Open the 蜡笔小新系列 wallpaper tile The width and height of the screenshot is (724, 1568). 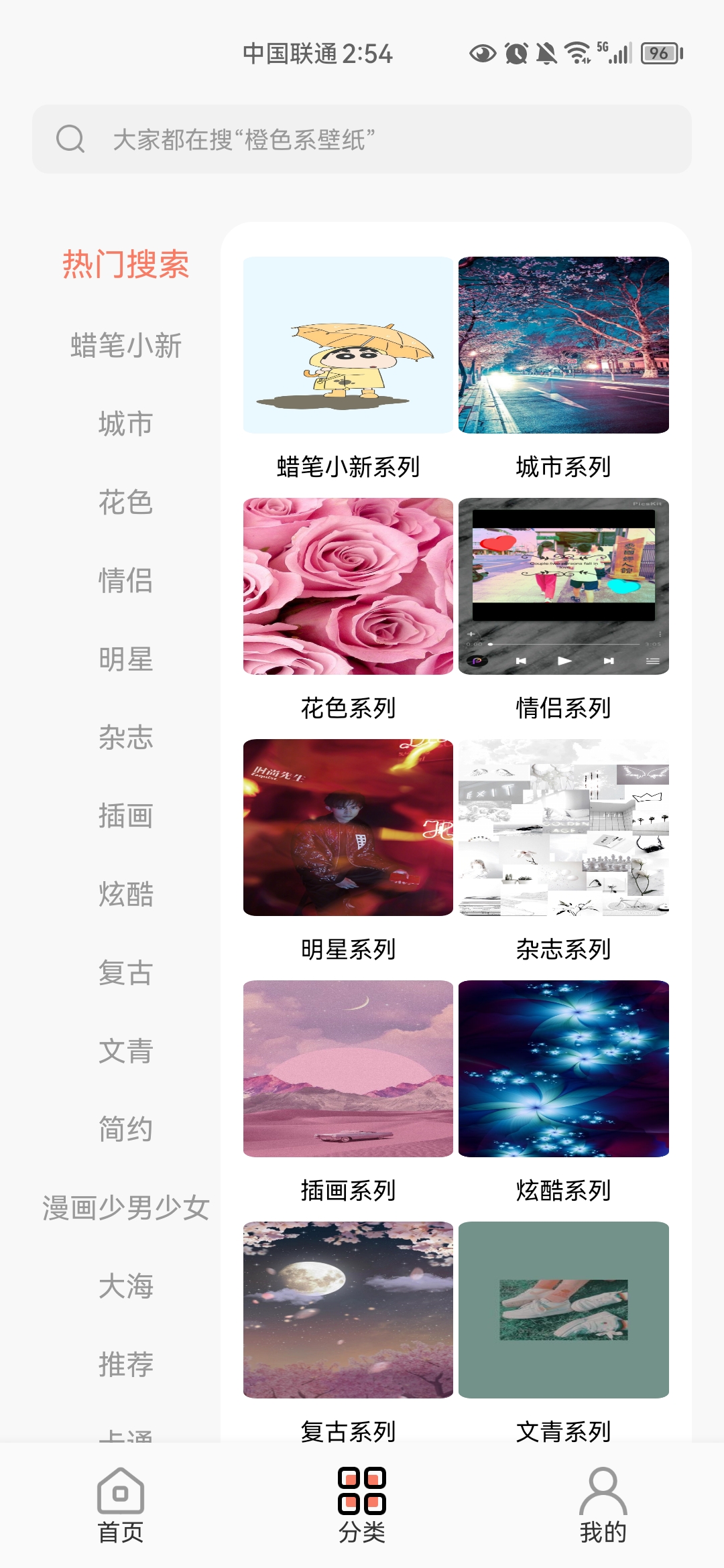coord(348,345)
